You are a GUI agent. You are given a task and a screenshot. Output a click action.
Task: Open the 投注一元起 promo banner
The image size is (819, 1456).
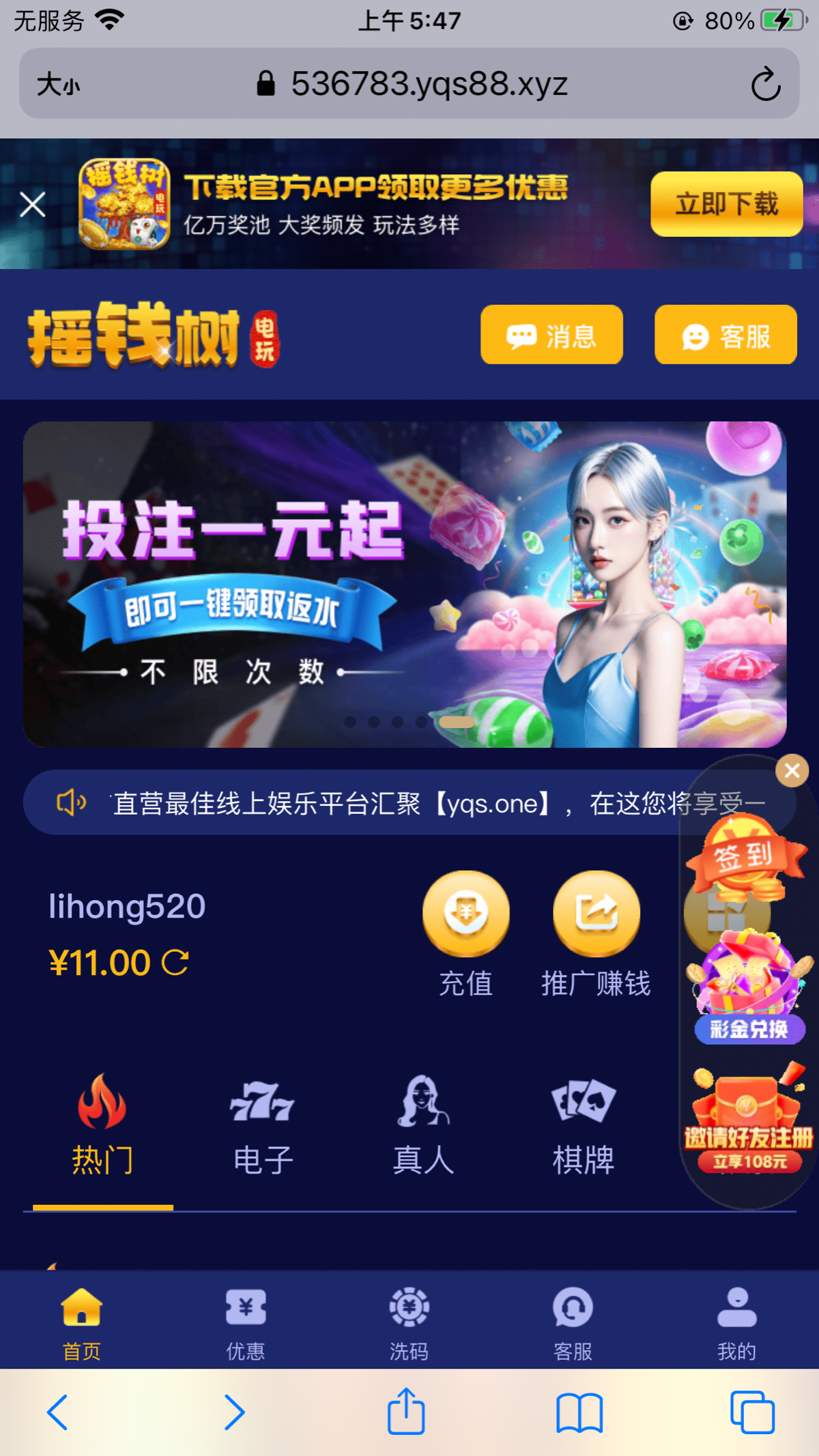tap(405, 584)
